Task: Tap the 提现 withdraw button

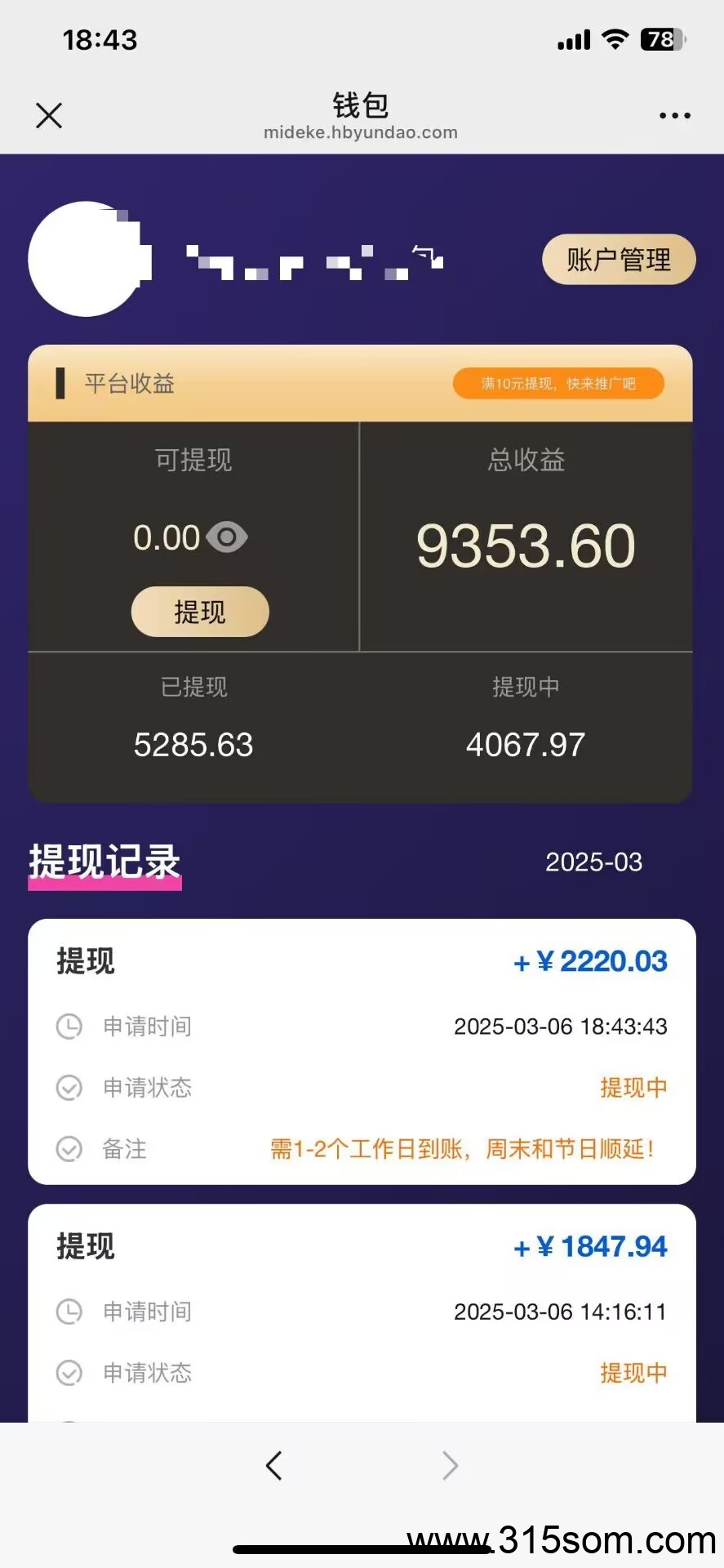Action: pyautogui.click(x=200, y=612)
